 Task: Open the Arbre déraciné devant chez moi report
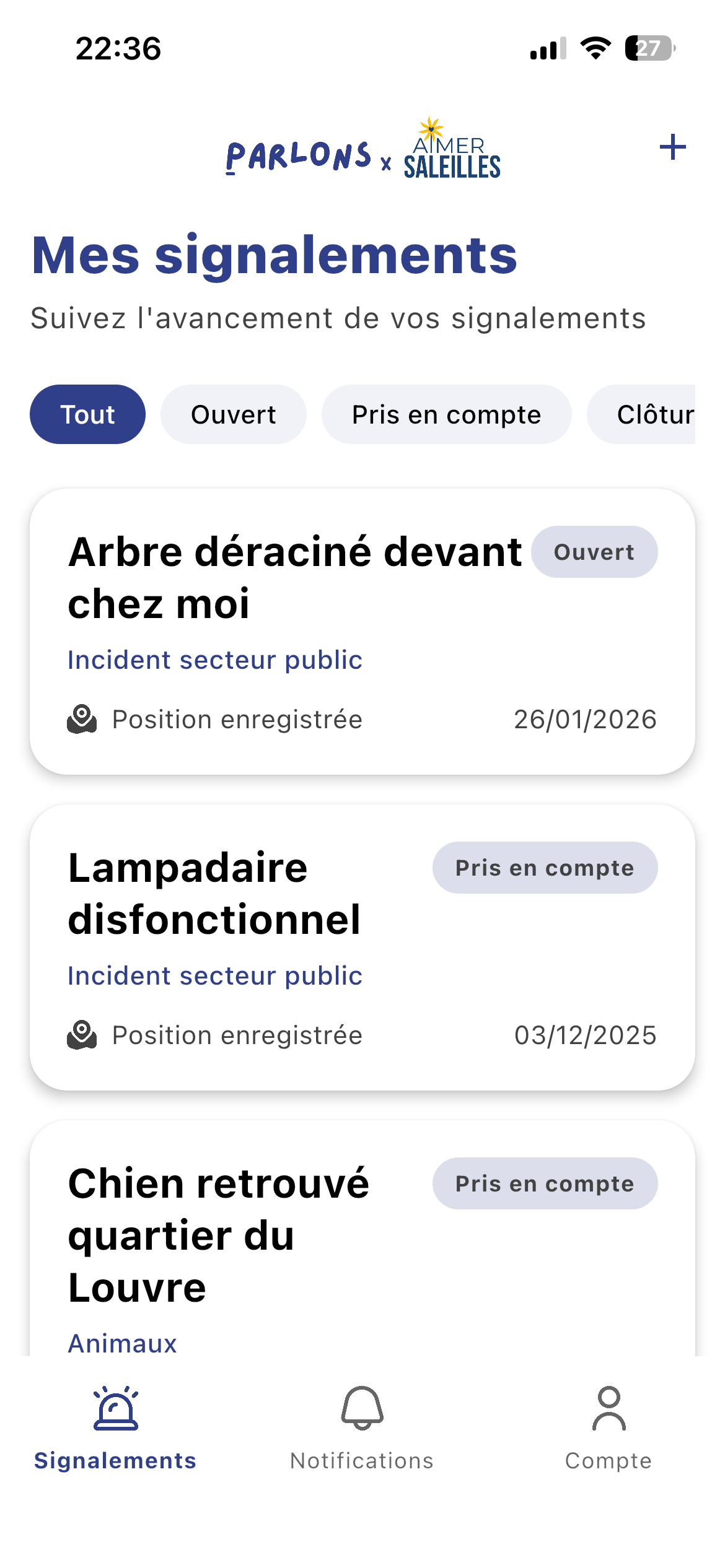296,576
